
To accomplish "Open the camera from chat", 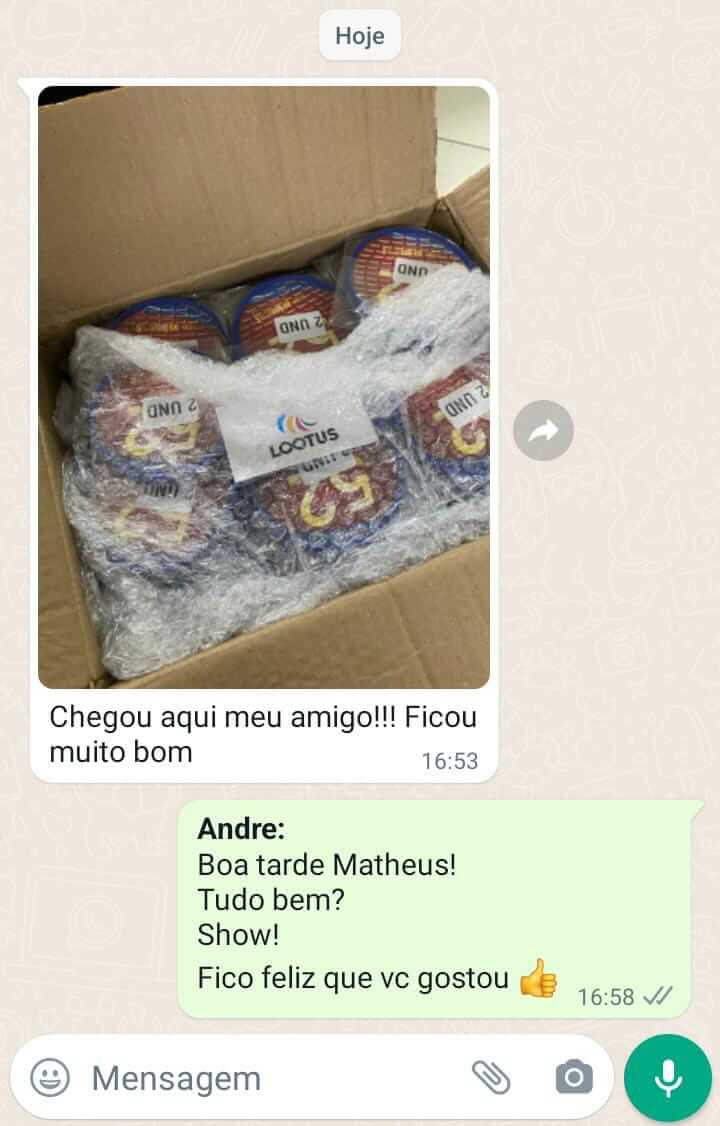I will (x=573, y=1077).
